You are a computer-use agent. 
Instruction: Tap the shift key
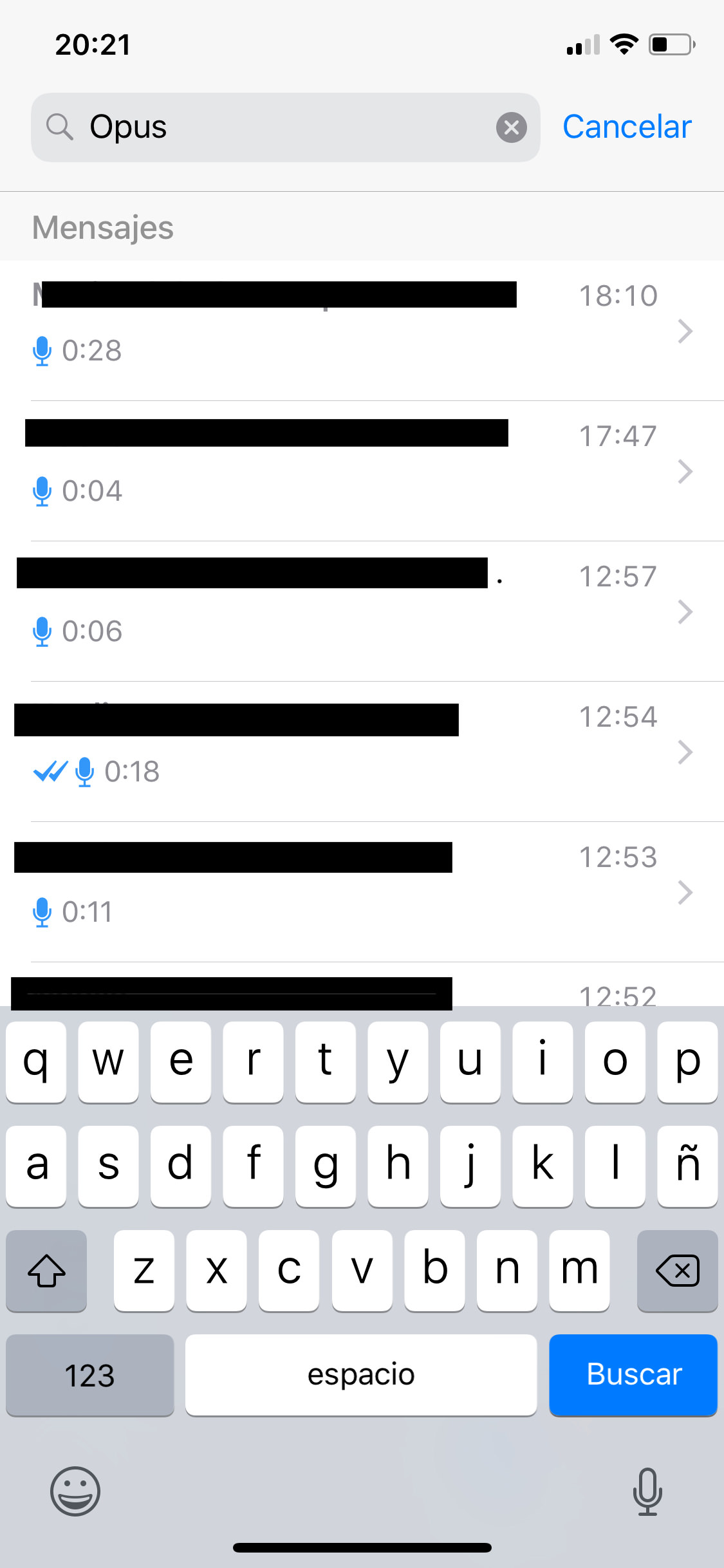tap(46, 1270)
